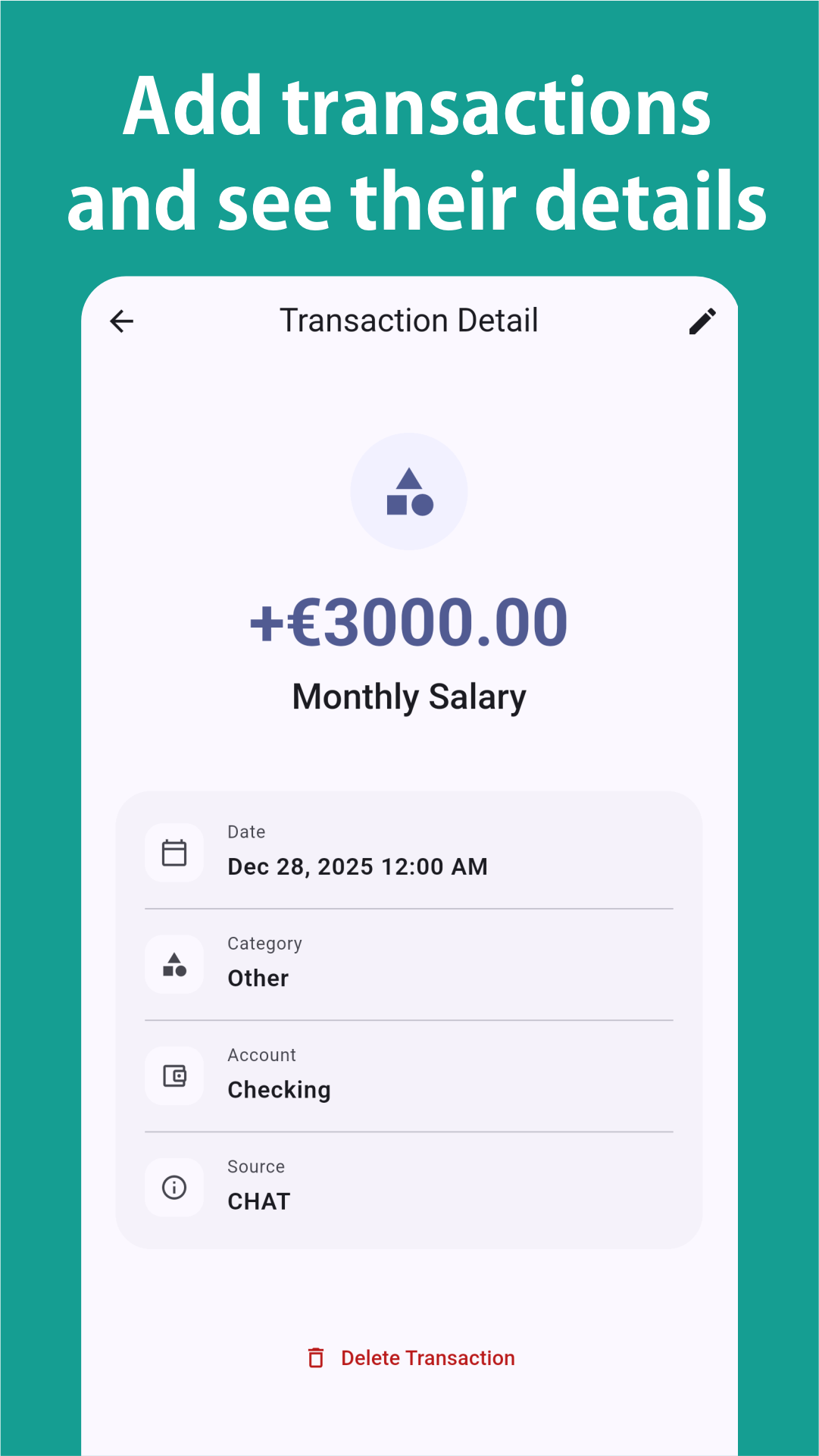Tap the +€3000.00 amount text
Screen dimensions: 819x1456
(409, 622)
